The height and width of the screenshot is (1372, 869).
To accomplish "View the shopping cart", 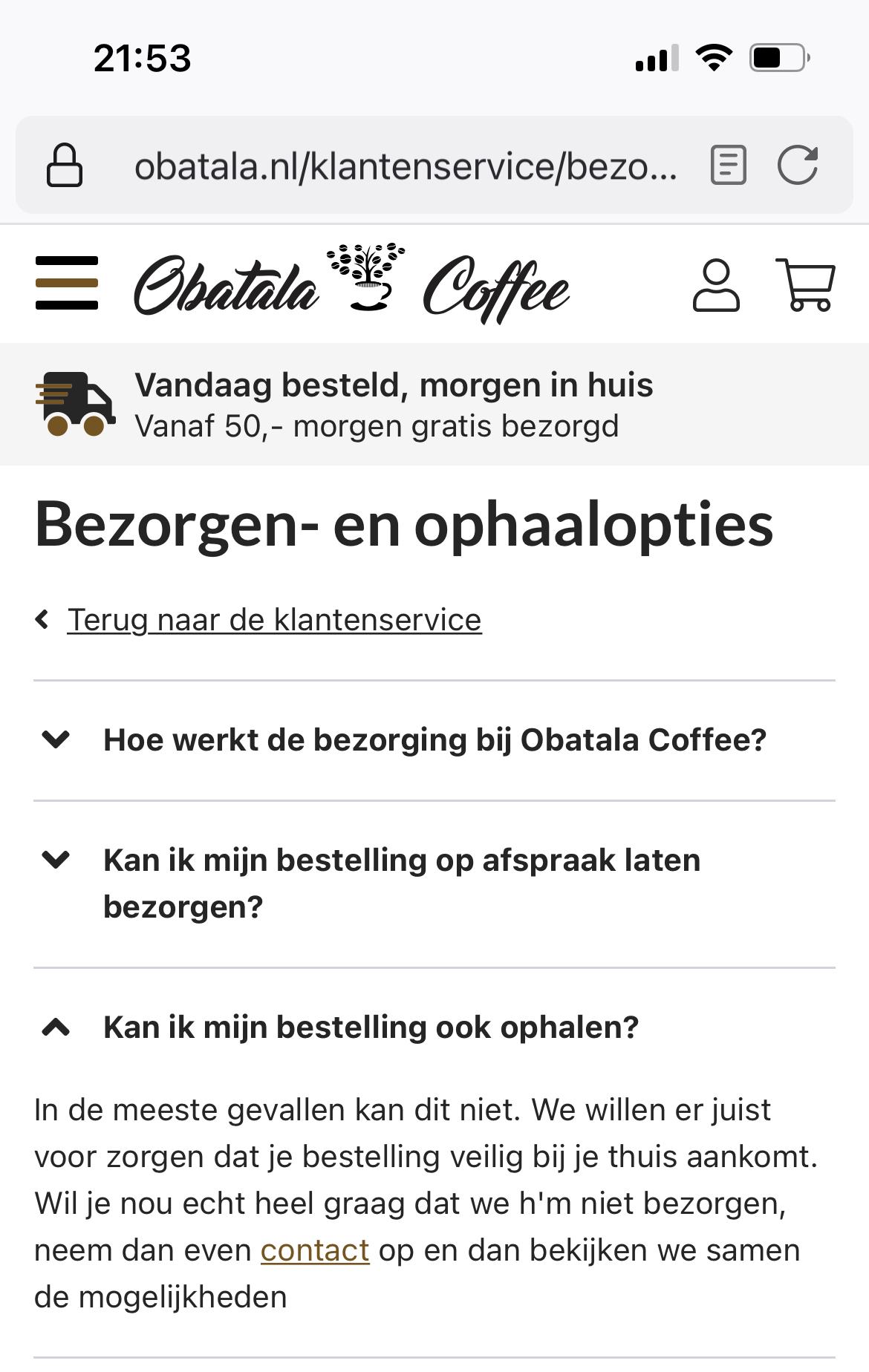I will [806, 284].
